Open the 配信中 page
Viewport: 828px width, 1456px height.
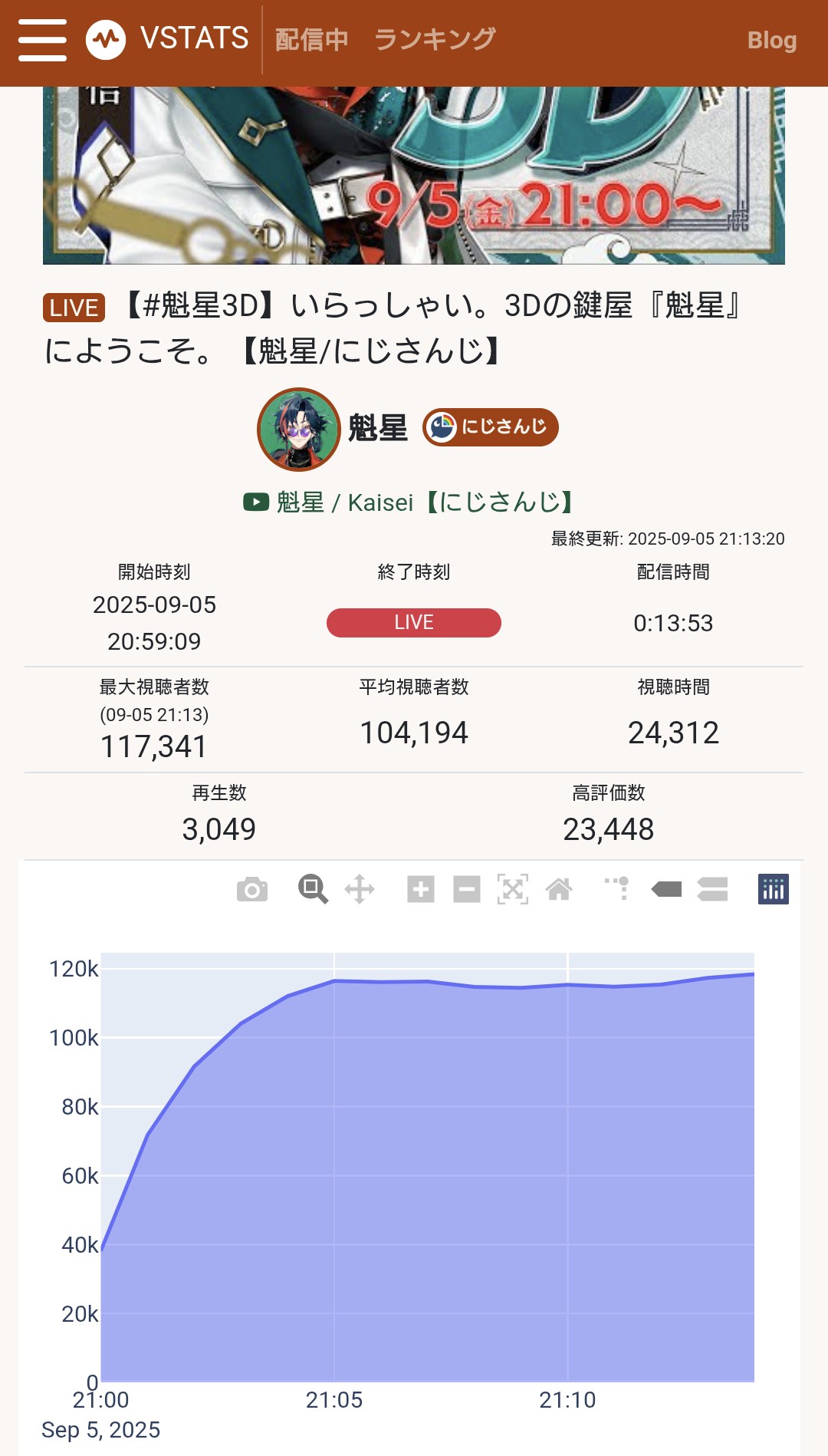point(311,40)
